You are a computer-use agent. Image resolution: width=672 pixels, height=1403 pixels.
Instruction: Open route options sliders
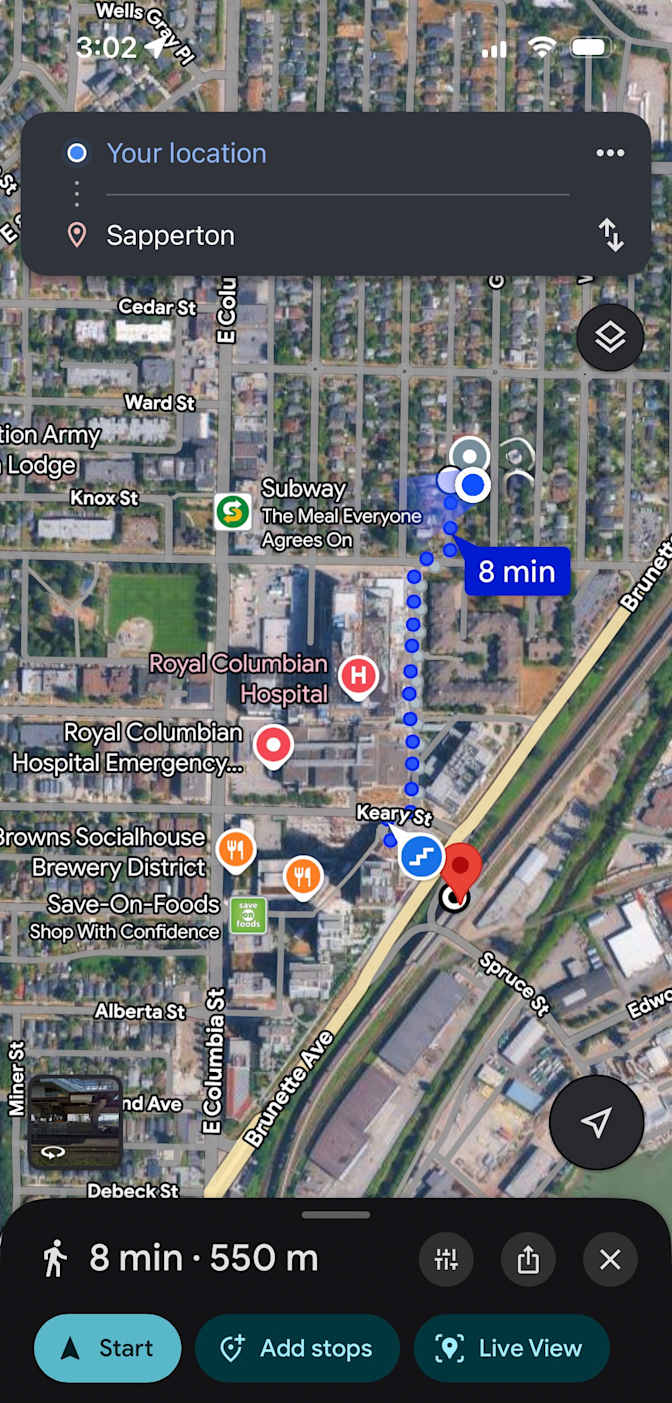tap(446, 1259)
